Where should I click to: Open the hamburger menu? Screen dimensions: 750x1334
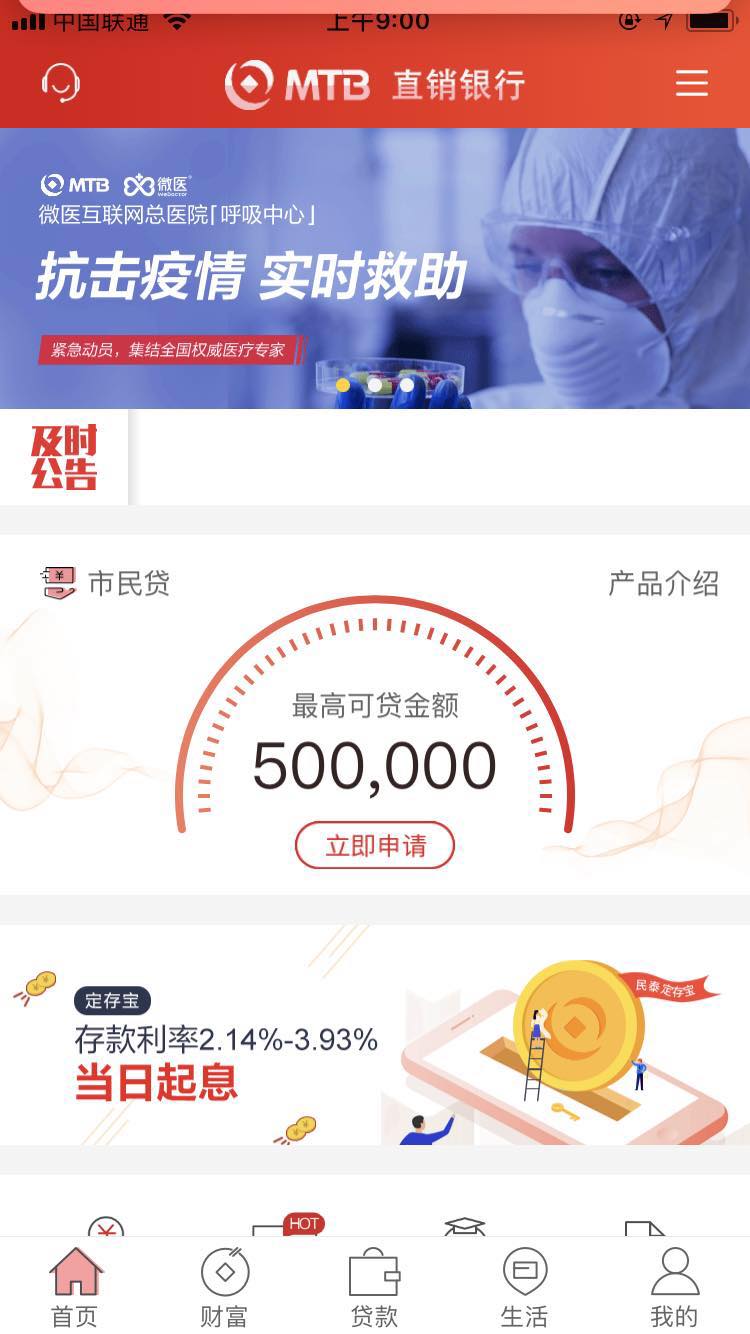[692, 83]
